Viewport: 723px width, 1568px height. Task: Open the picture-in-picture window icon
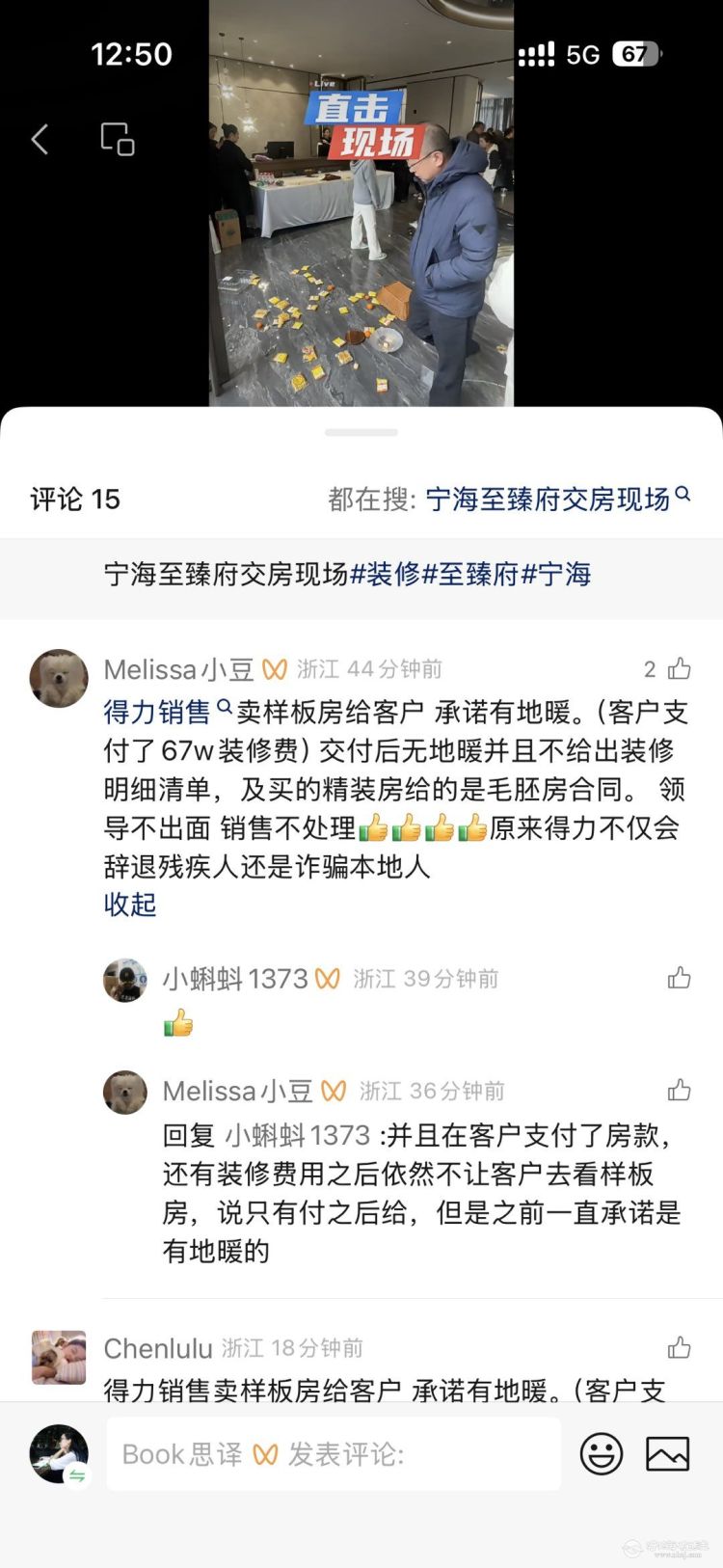coord(117,140)
